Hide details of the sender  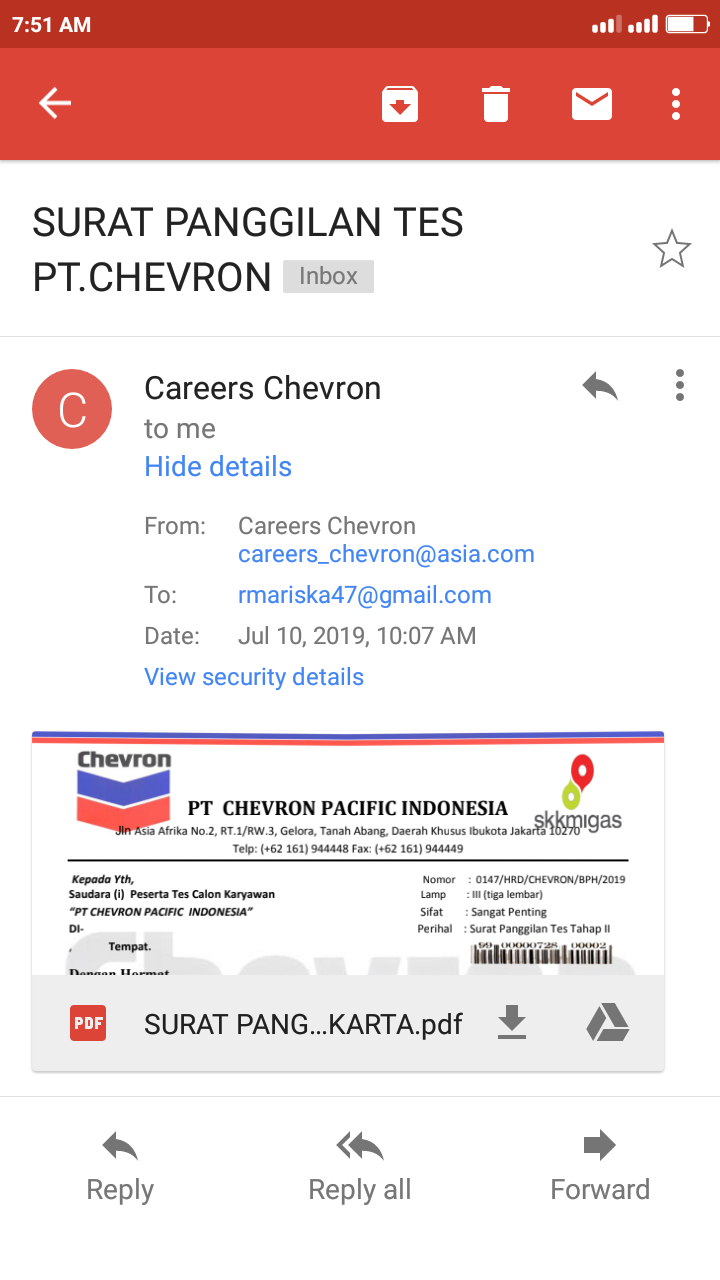tap(218, 467)
